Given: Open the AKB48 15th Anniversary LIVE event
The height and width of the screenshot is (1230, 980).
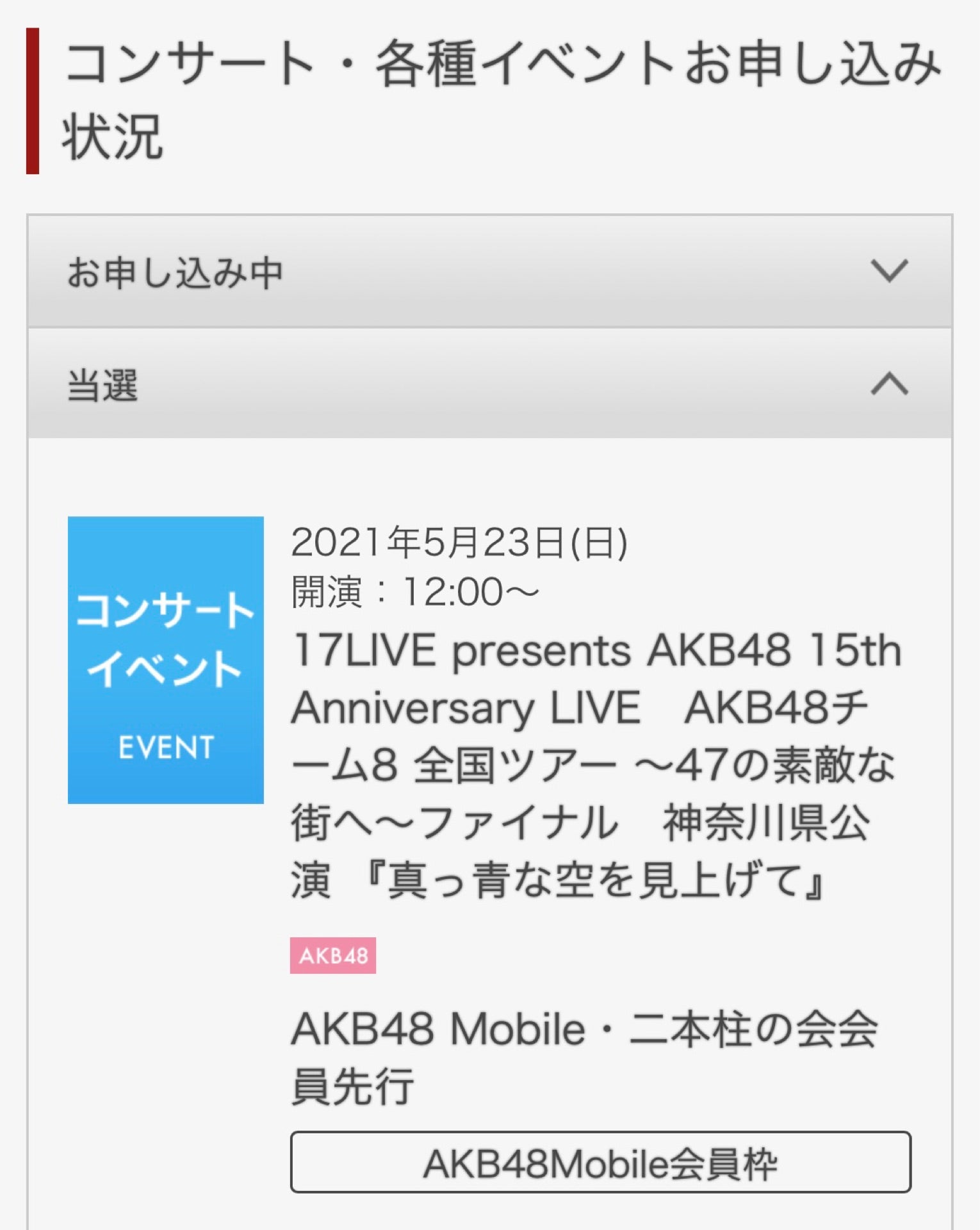Looking at the screenshot, I should 596,764.
